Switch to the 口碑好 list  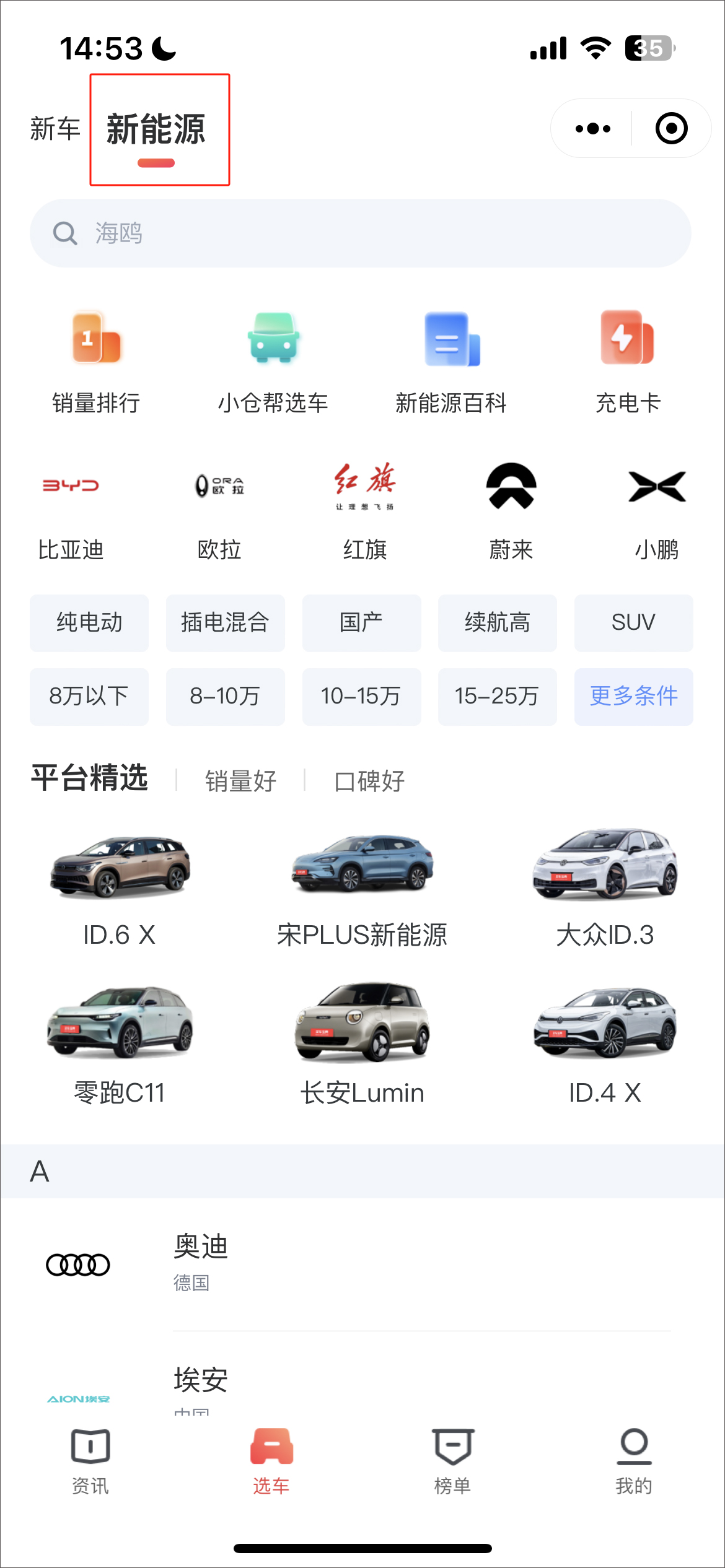click(x=369, y=781)
